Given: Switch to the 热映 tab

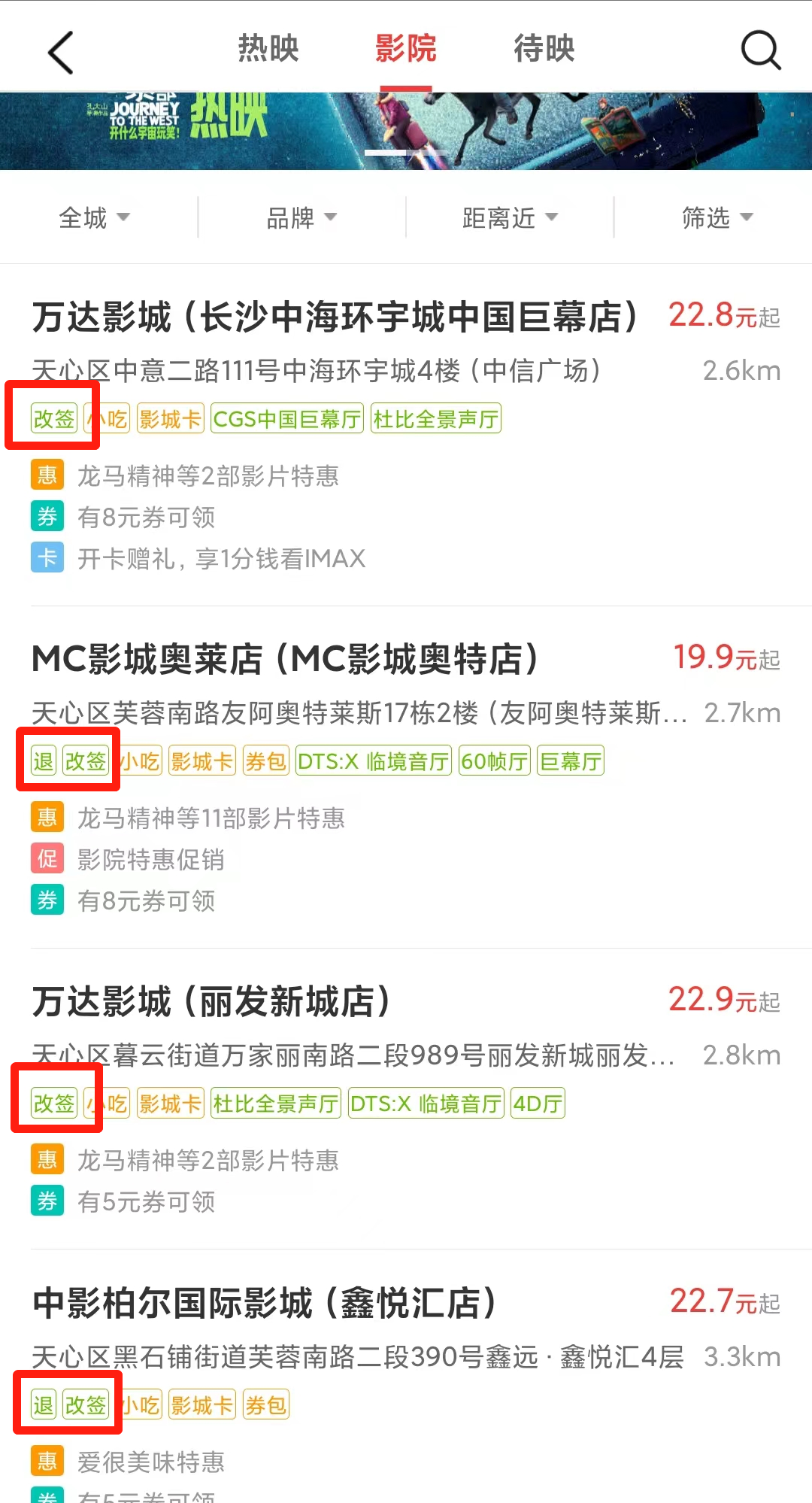Looking at the screenshot, I should click(268, 49).
